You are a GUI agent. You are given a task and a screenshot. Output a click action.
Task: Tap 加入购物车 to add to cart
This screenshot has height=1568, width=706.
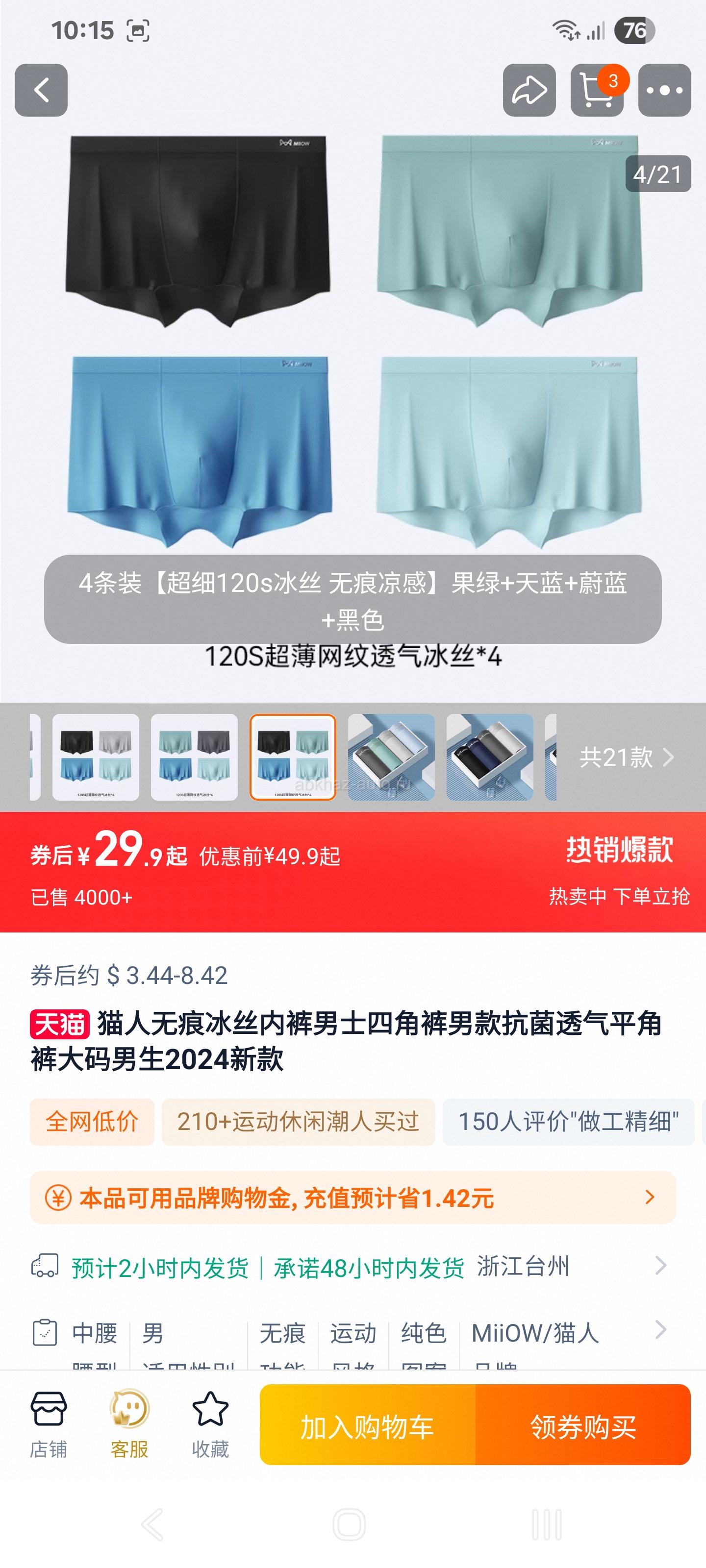point(367,1424)
